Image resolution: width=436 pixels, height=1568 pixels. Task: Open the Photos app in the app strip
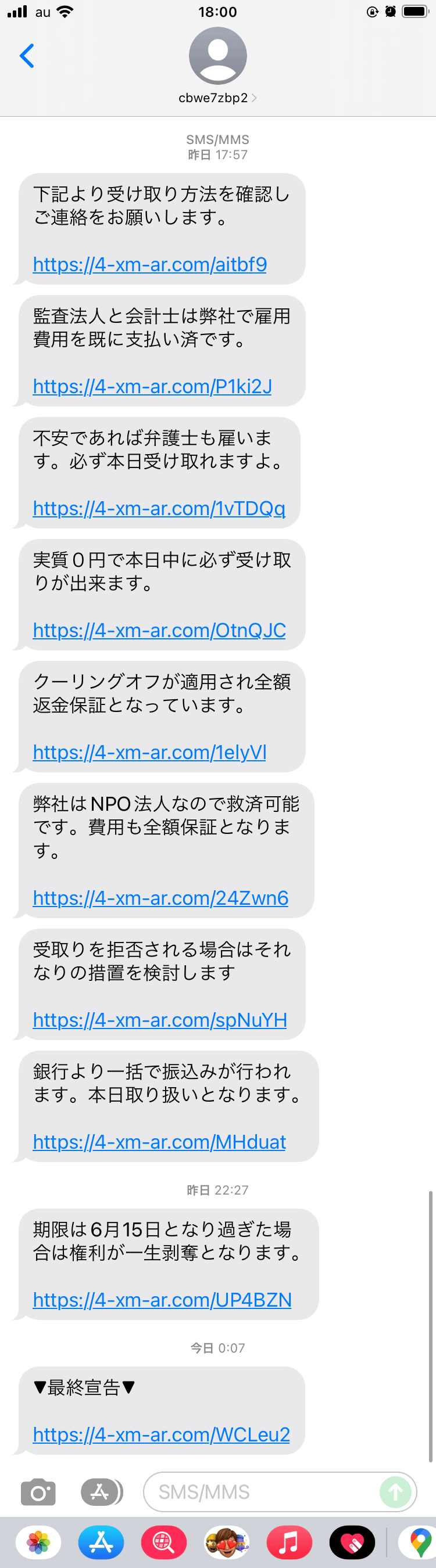point(38,1542)
